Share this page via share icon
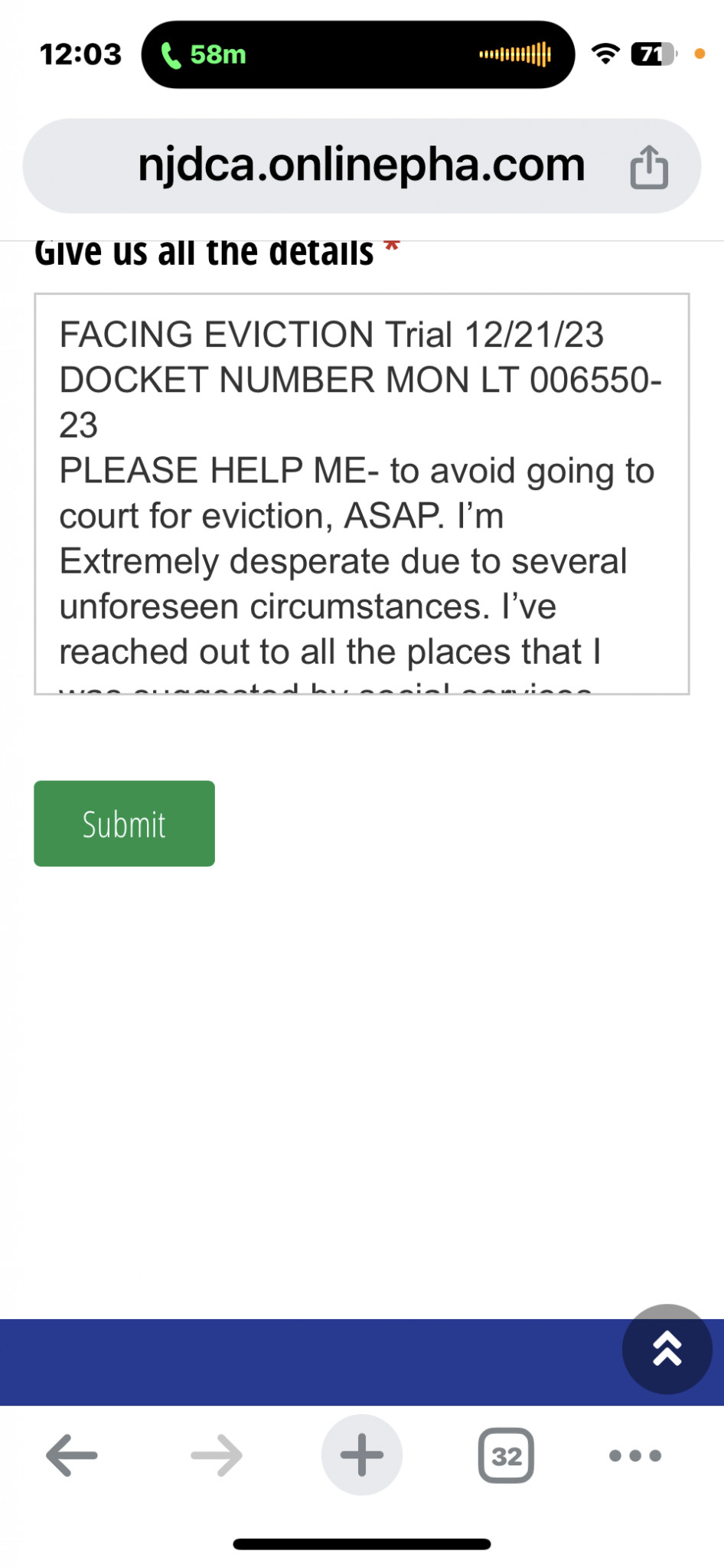 pos(649,166)
